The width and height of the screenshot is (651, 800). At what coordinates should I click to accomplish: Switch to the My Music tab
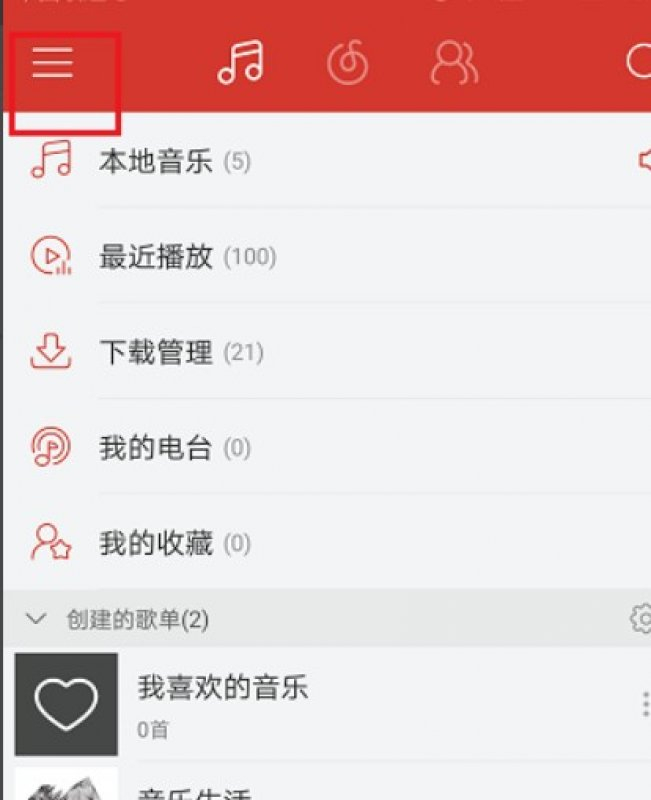tap(240, 63)
